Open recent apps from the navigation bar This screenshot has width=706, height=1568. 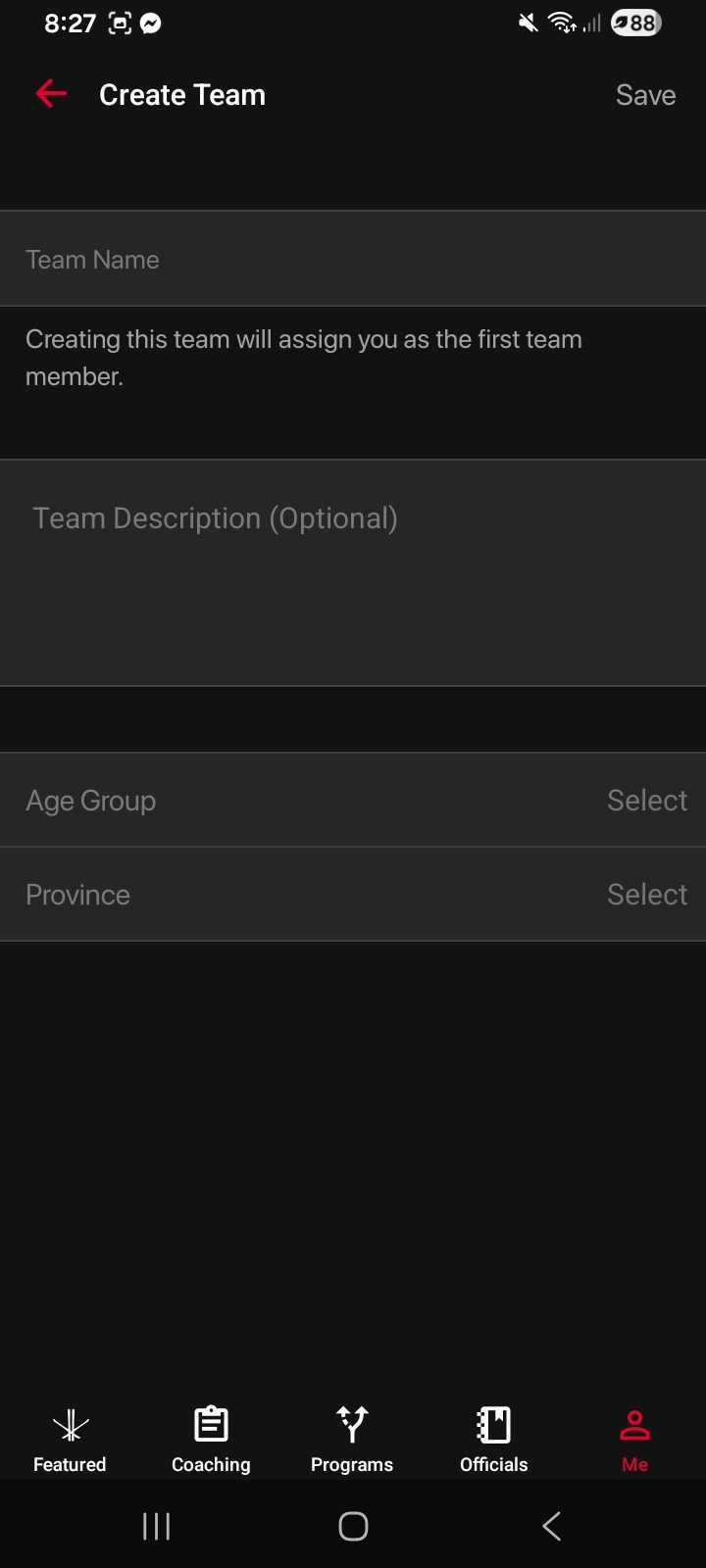[x=156, y=1525]
